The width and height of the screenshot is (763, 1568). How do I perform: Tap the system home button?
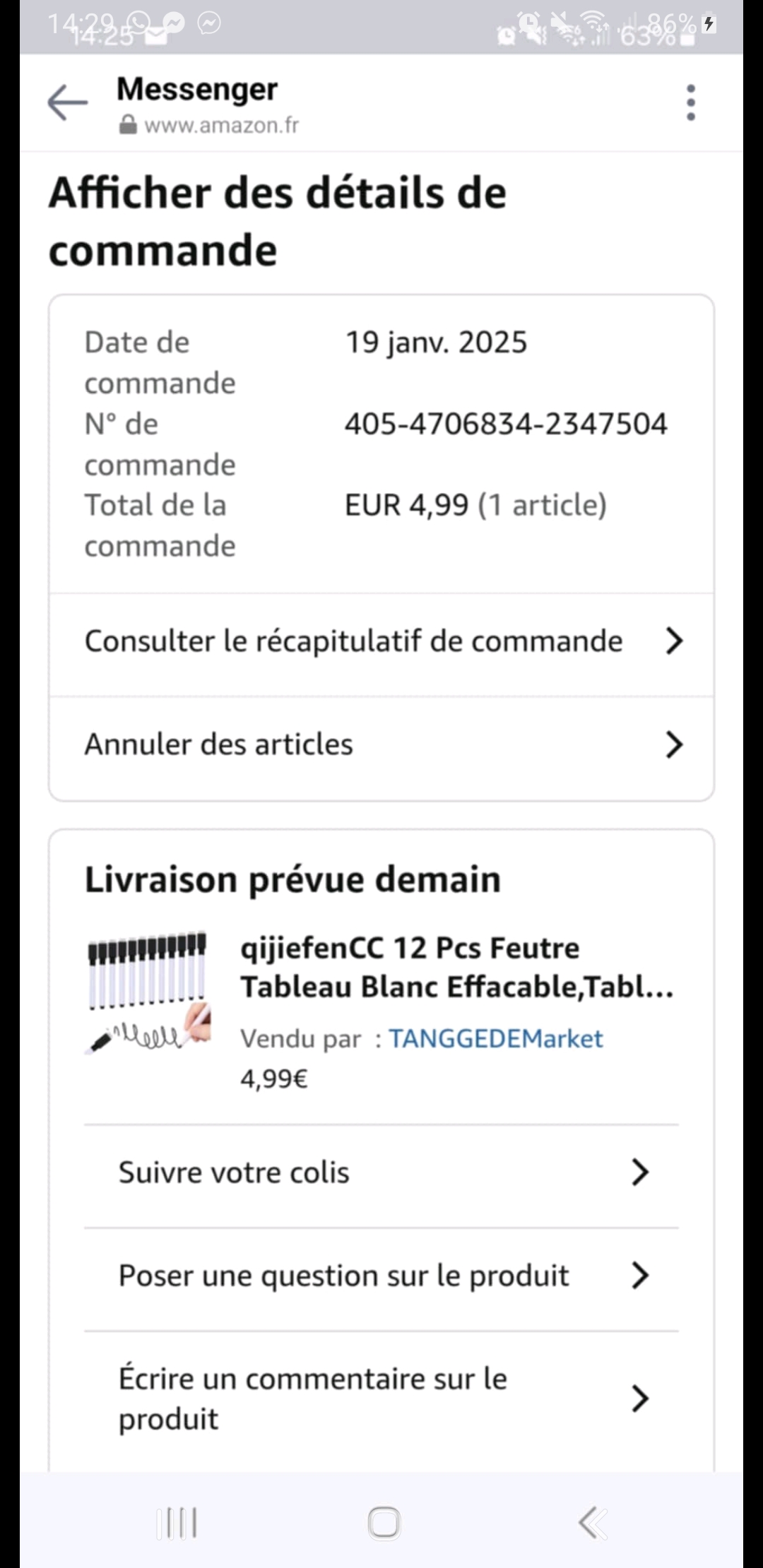pos(384,1524)
